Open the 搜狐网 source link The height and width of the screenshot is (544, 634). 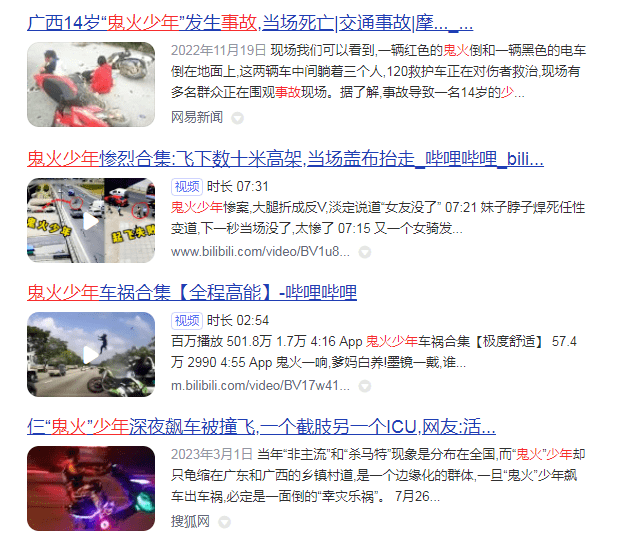click(x=190, y=521)
